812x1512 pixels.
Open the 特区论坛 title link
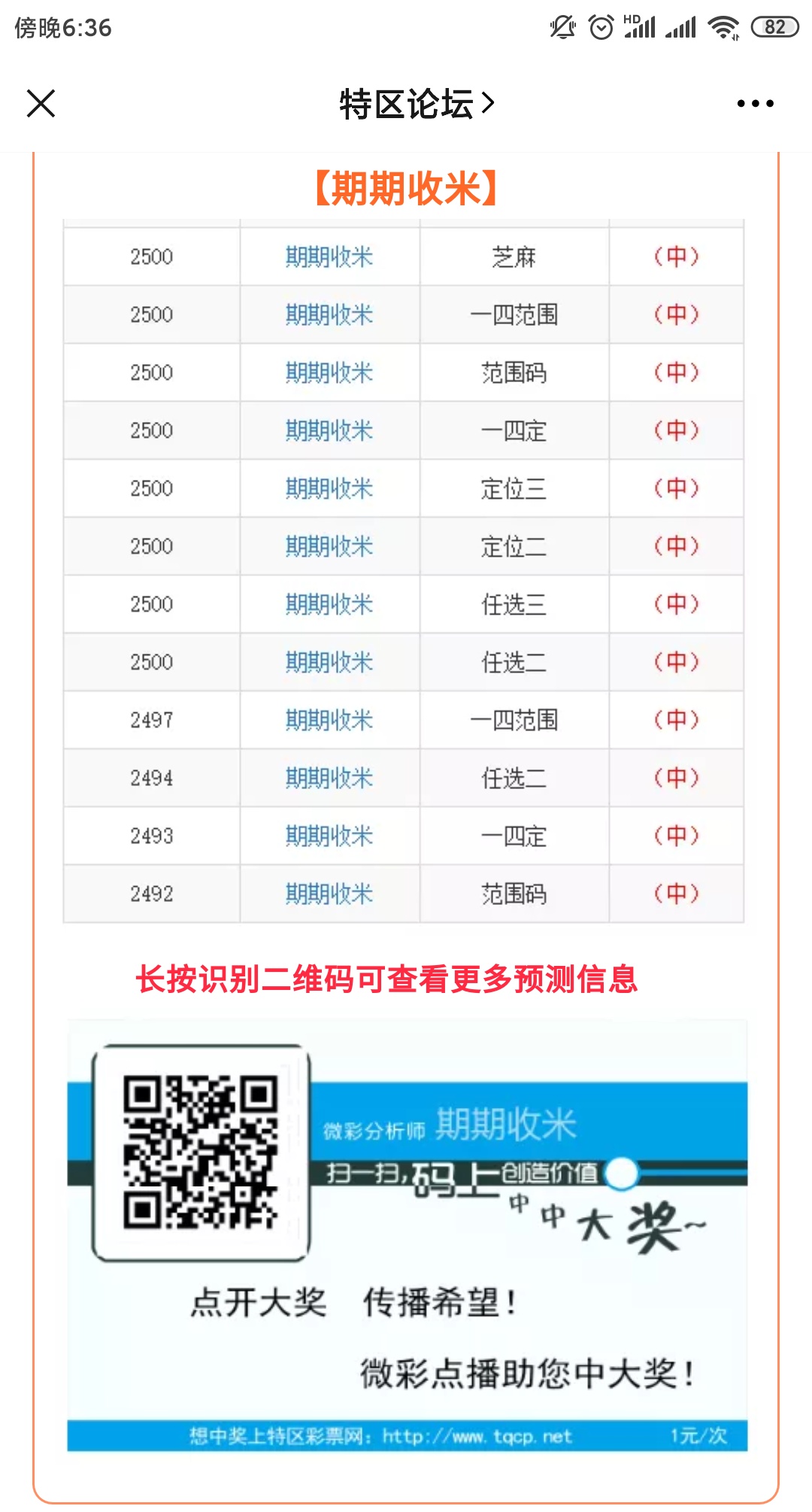tap(416, 103)
